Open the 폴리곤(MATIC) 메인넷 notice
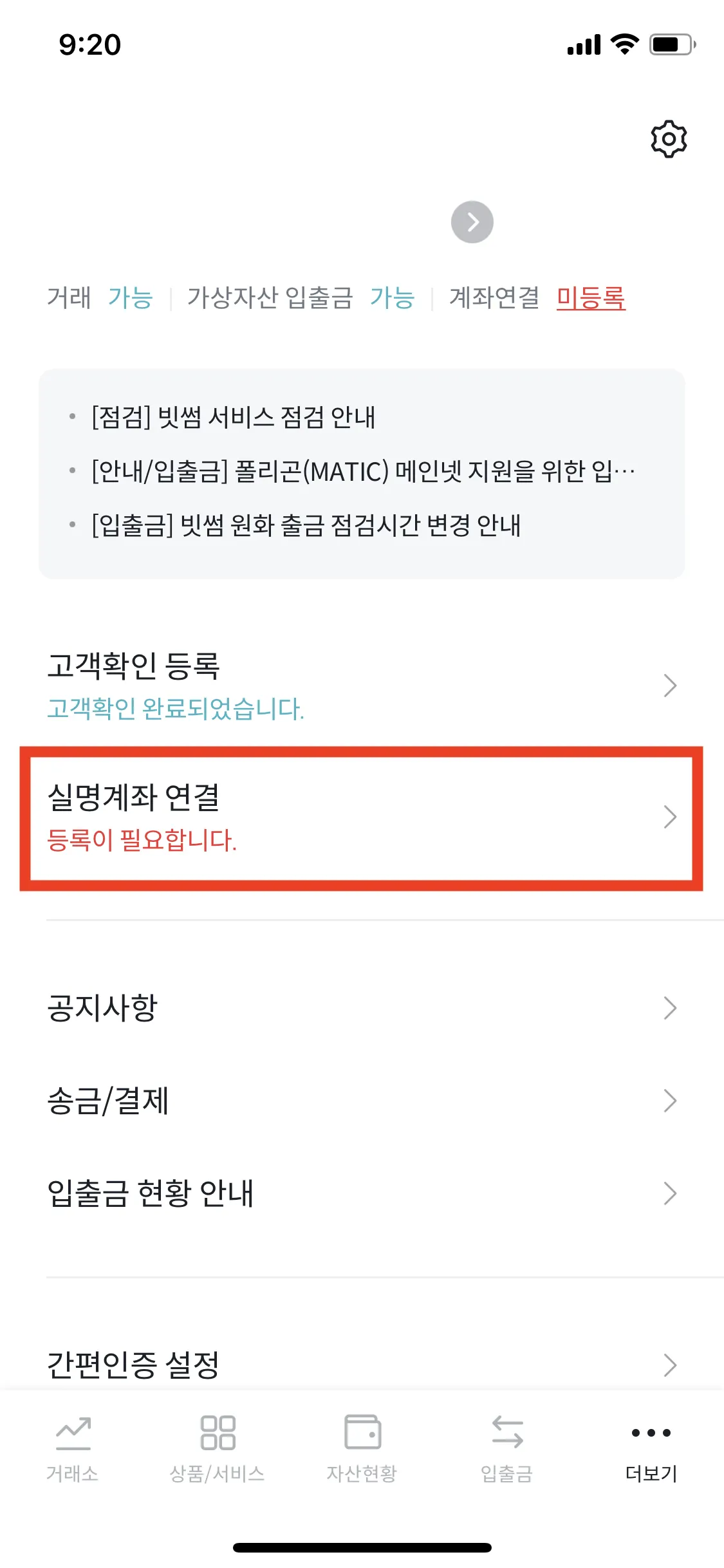This screenshot has width=724, height=1568. pos(364,471)
